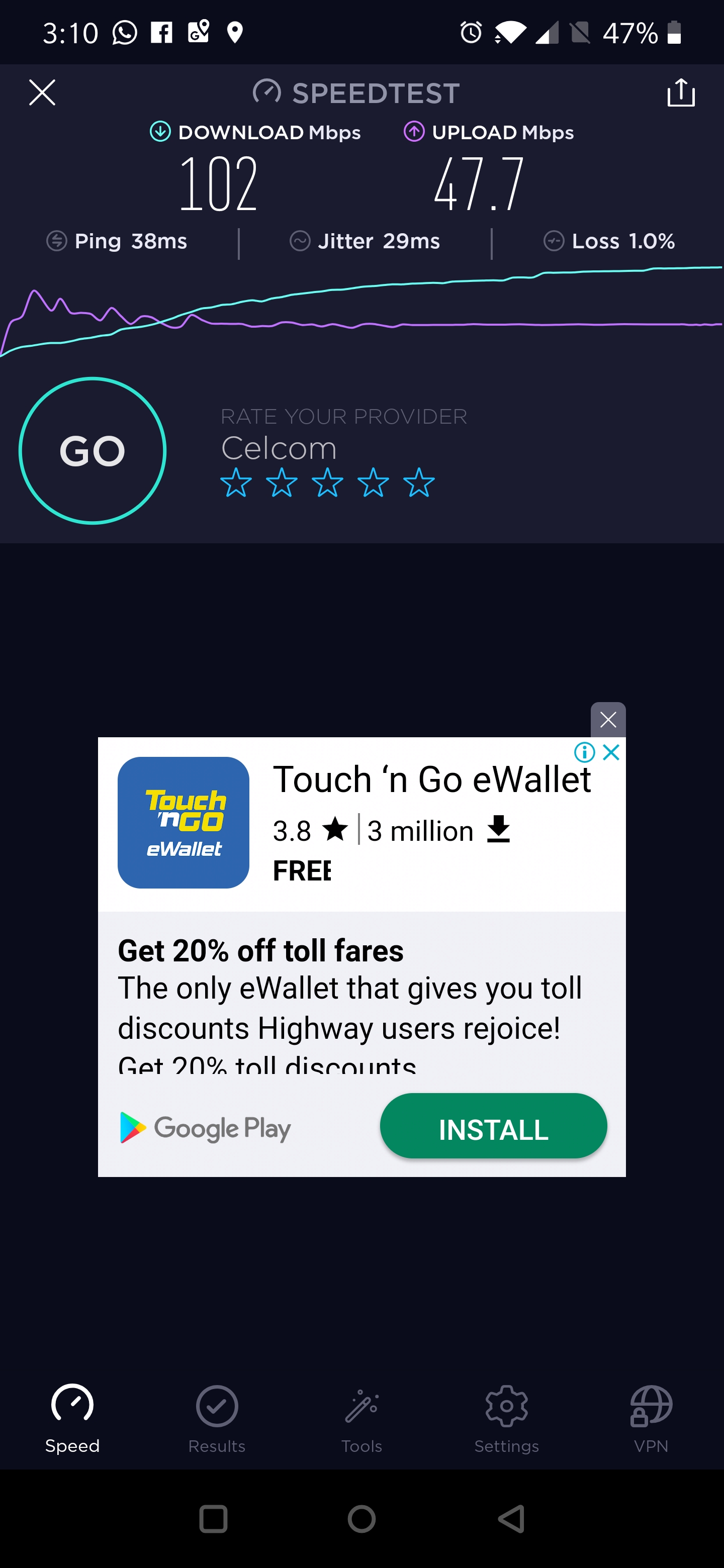Go to the home screen
Viewport: 724px width, 1568px height.
point(361,1519)
